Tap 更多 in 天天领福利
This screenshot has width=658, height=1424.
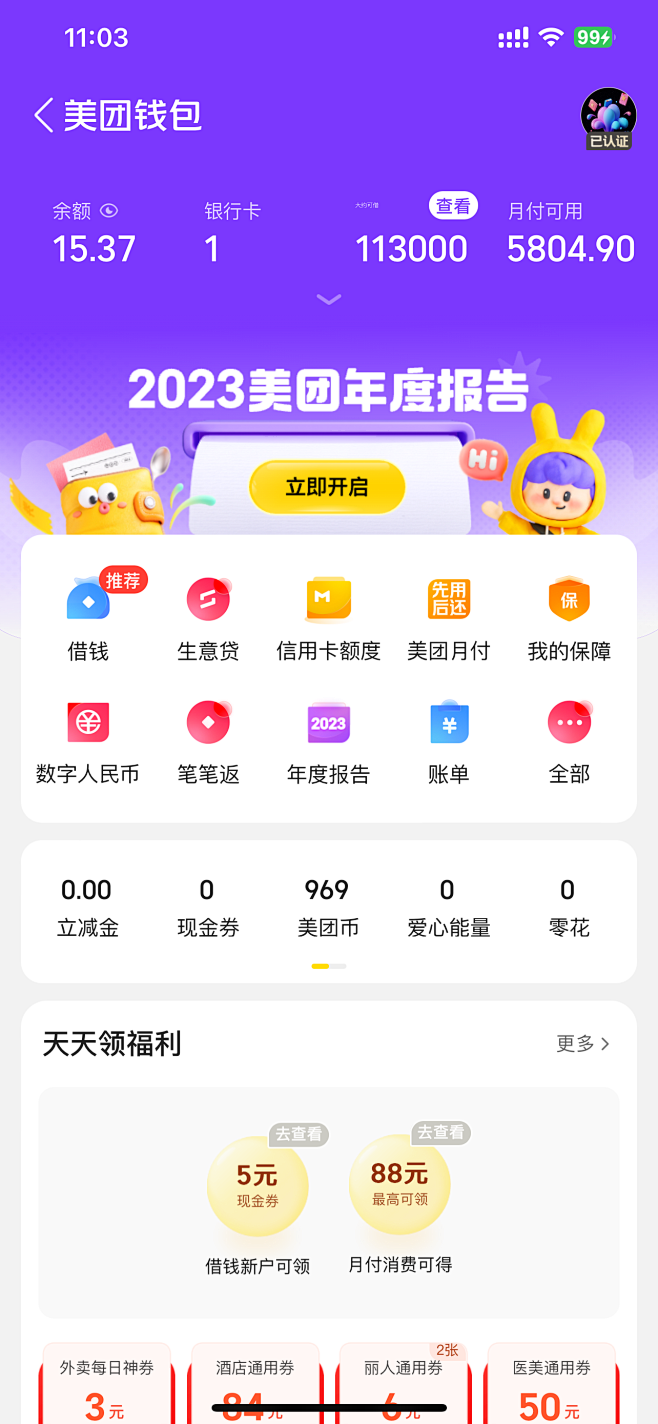(582, 1044)
